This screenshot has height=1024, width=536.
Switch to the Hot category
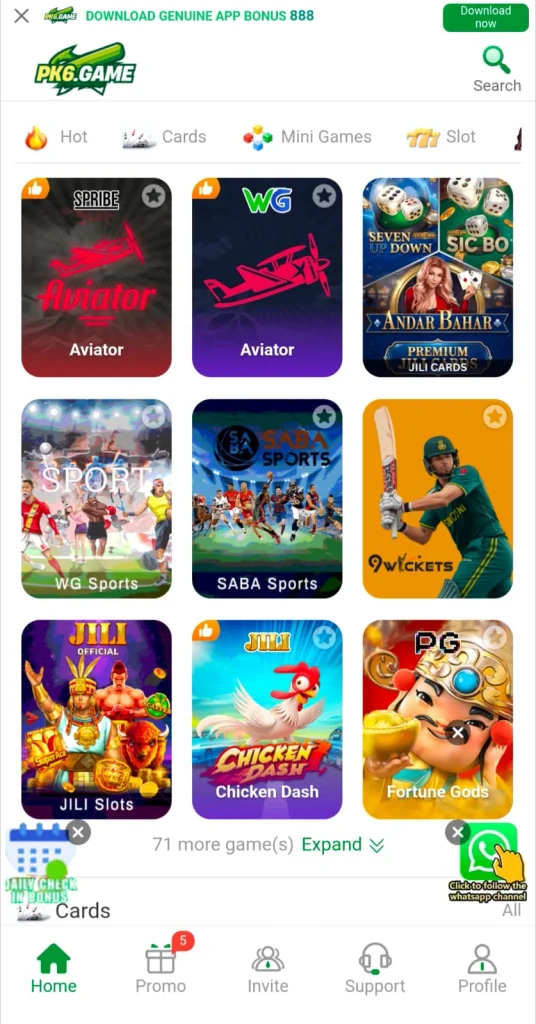pos(56,137)
